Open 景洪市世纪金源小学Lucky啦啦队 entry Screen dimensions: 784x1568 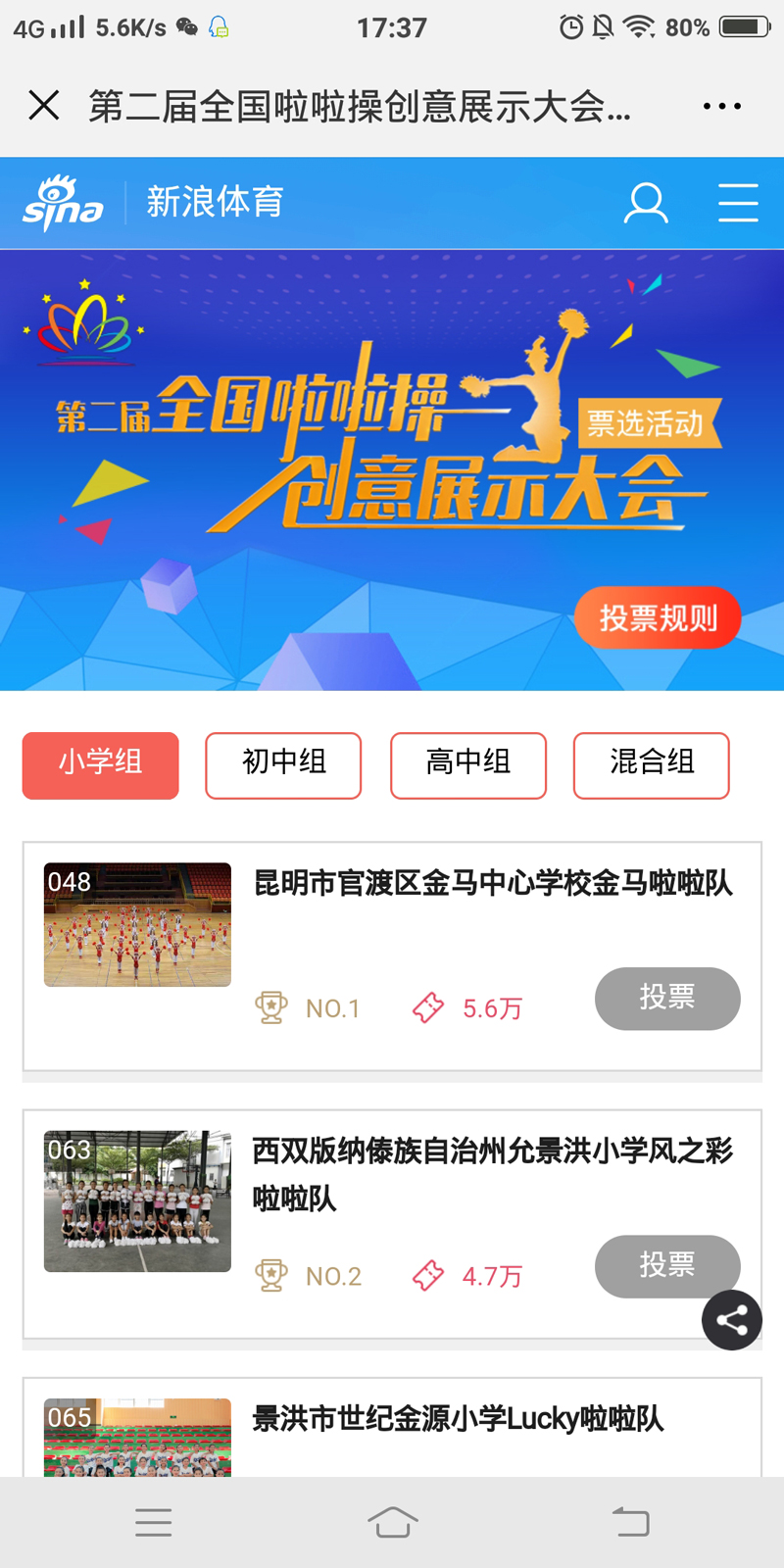pyautogui.click(x=458, y=1419)
